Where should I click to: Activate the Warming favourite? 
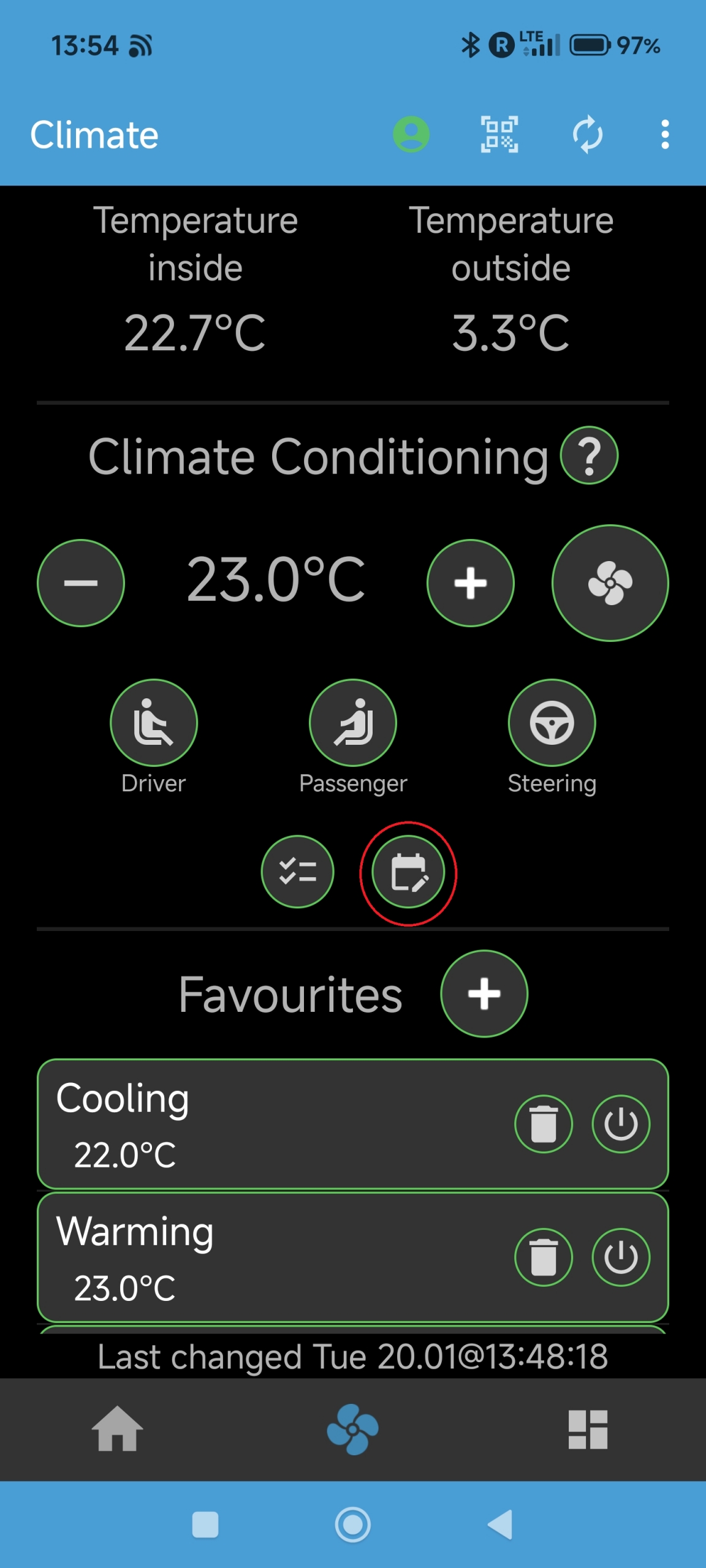pos(621,1257)
